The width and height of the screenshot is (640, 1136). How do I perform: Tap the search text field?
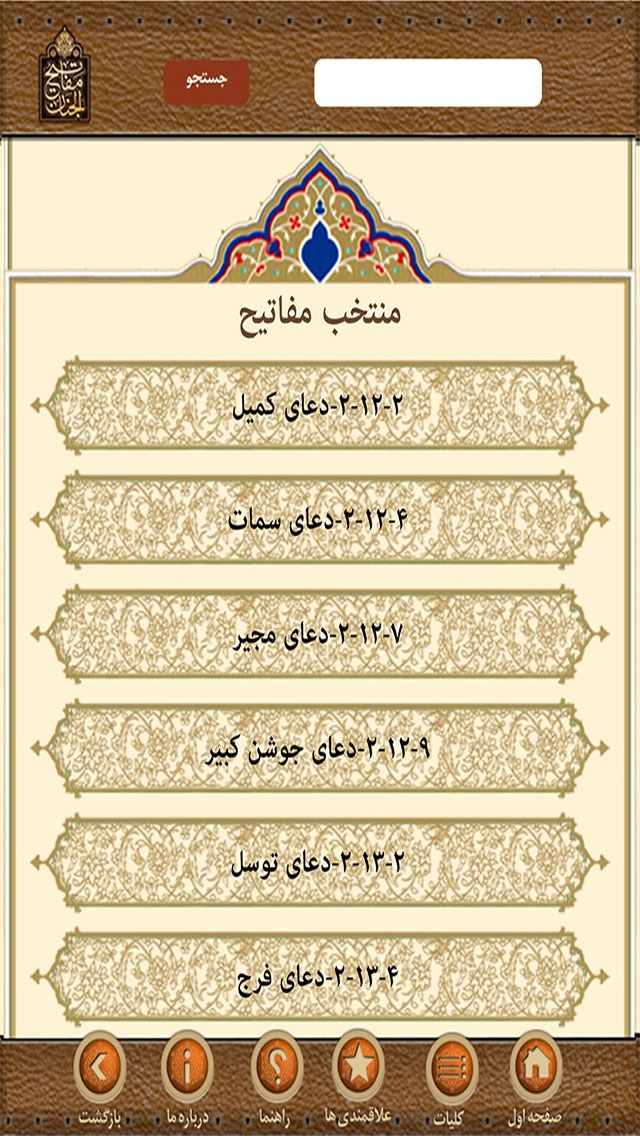[x=428, y=83]
